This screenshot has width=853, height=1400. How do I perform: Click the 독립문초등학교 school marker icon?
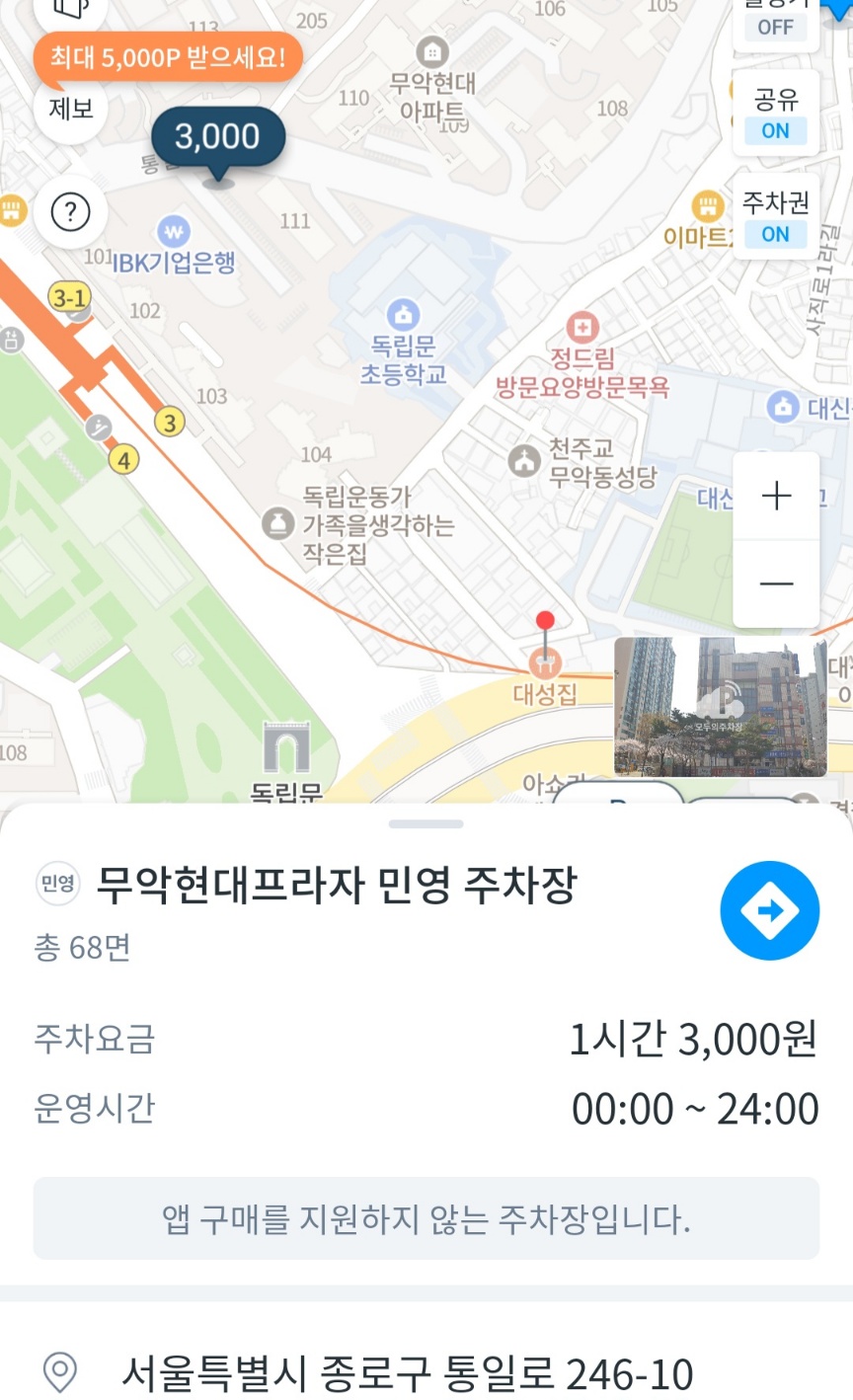[x=402, y=315]
